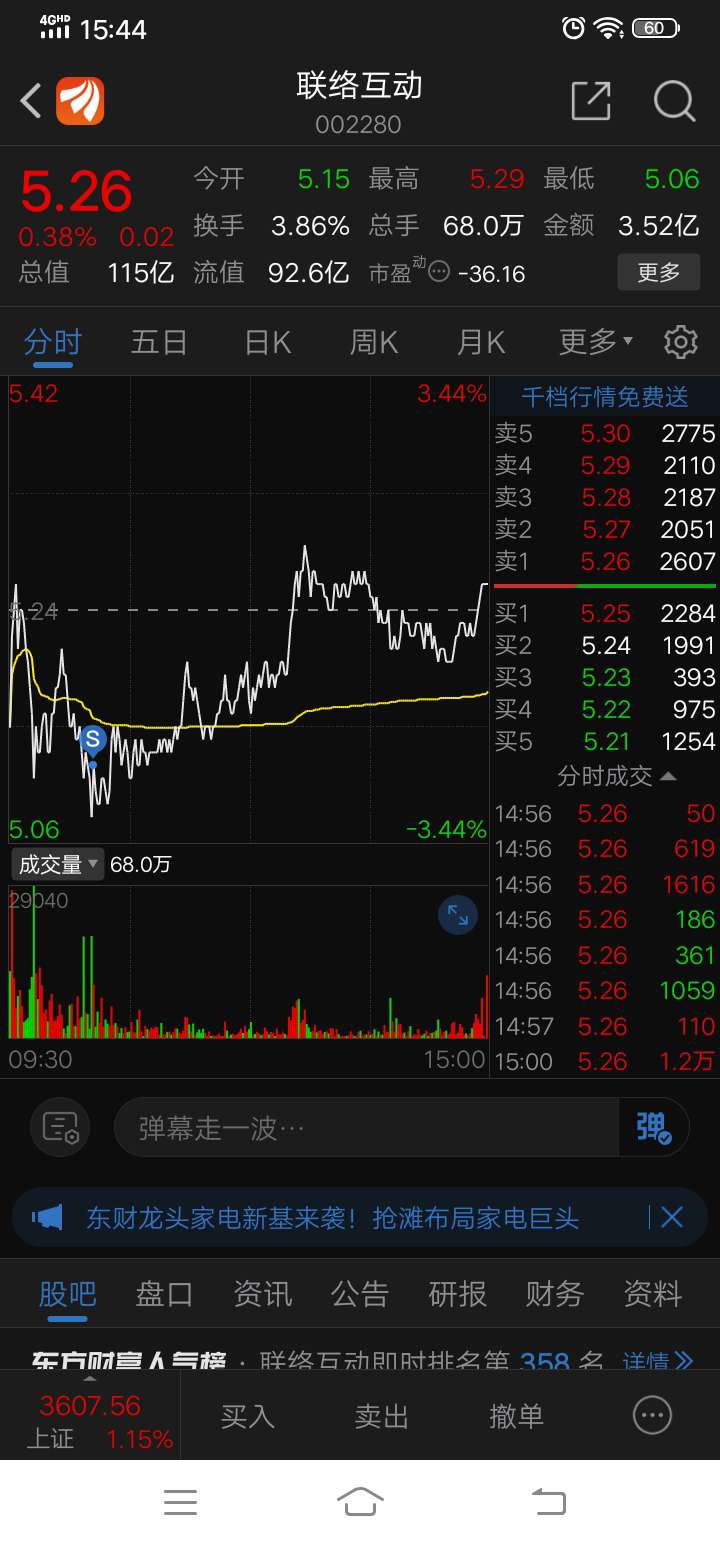Screen dimensions: 720x1544
Task: Open the 成交量 indicator dropdown
Action: pyautogui.click(x=58, y=864)
